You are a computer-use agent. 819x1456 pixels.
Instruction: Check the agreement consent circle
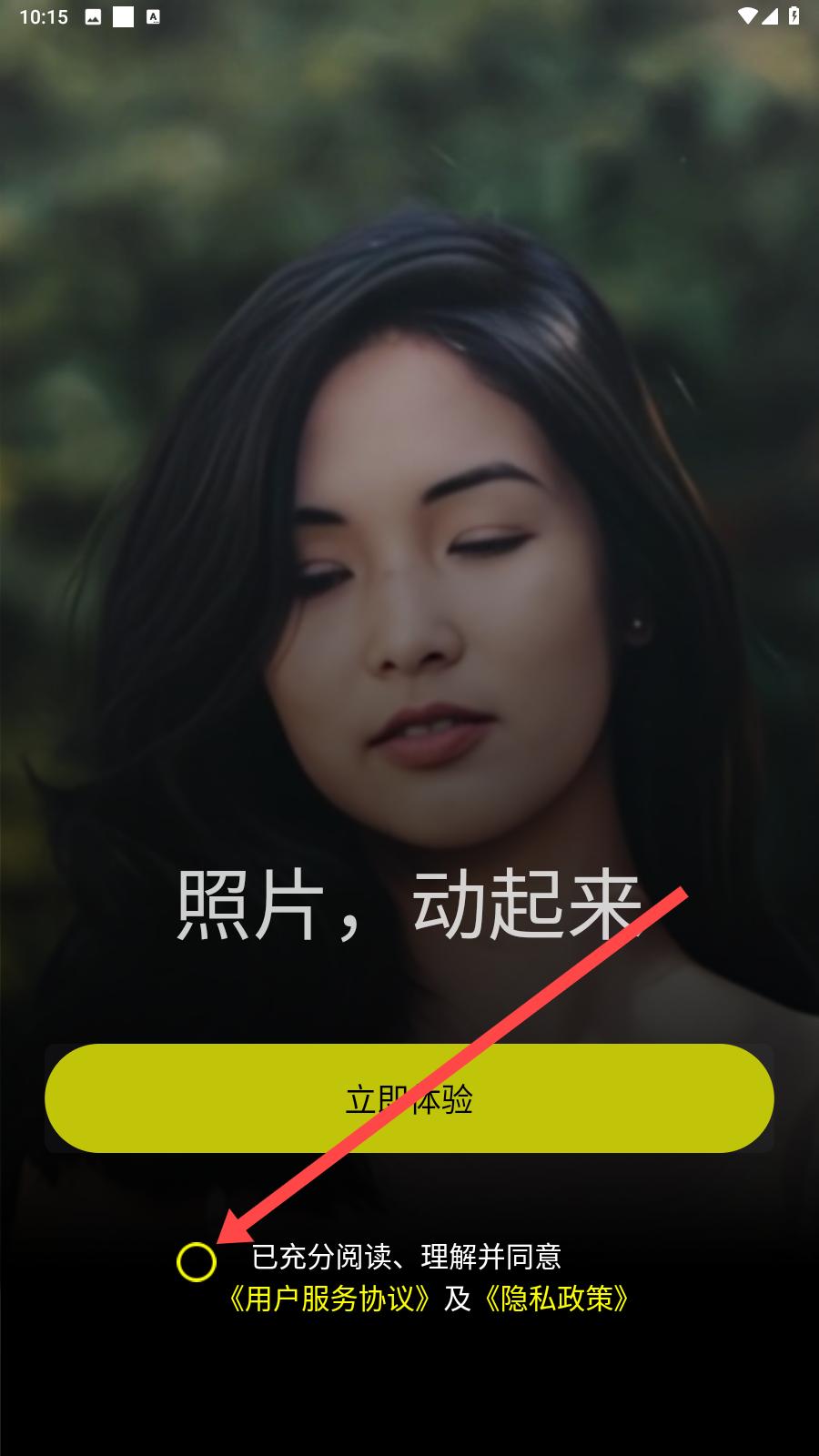pyautogui.click(x=196, y=1262)
